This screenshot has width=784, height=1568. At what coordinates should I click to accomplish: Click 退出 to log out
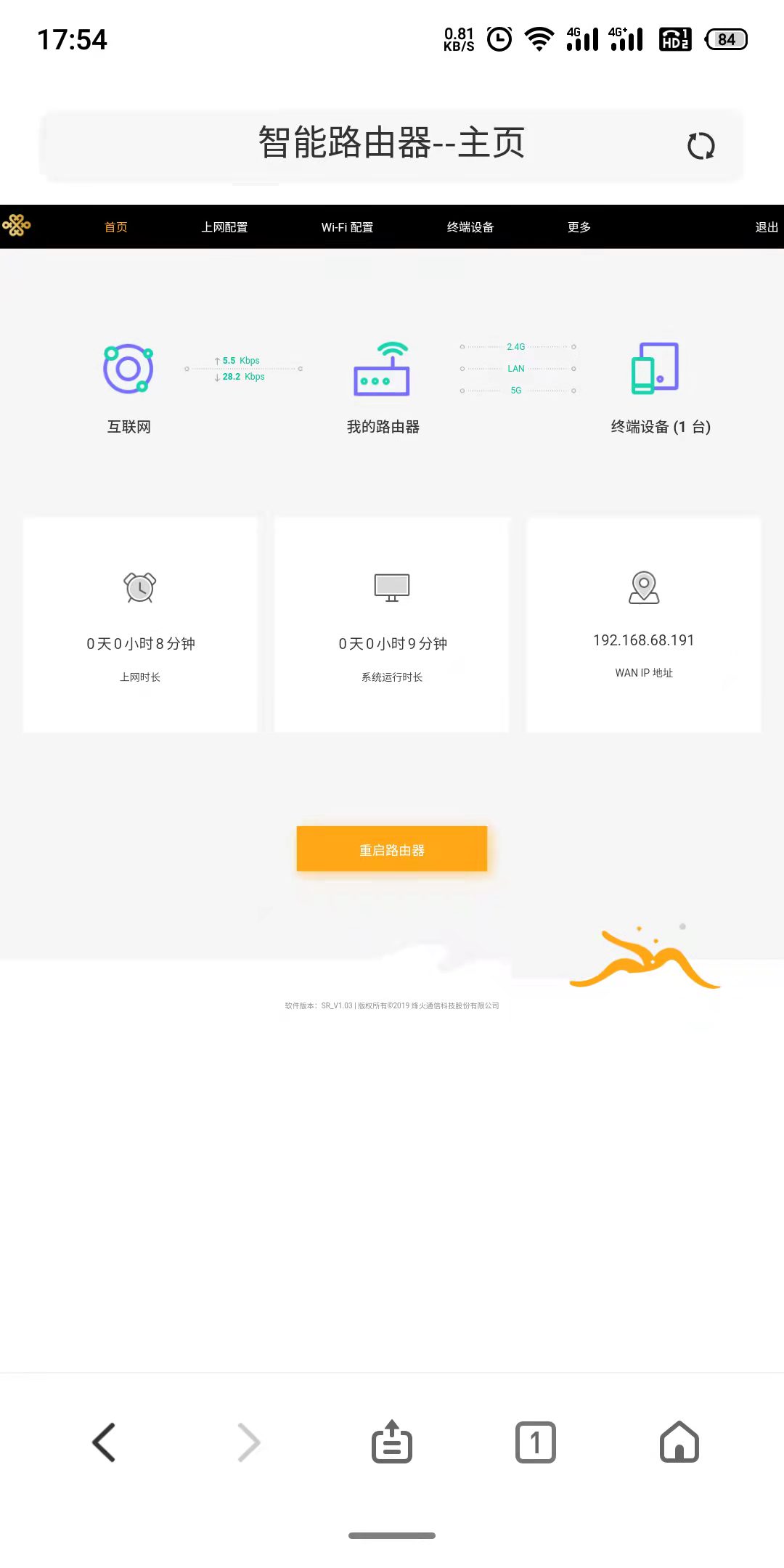coord(764,226)
